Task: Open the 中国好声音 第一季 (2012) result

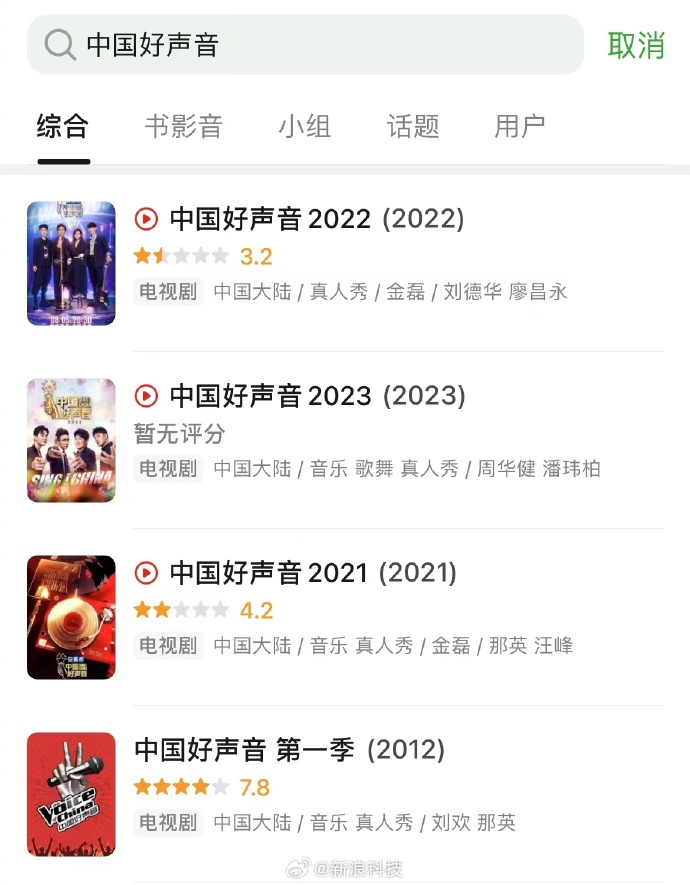Action: 290,750
